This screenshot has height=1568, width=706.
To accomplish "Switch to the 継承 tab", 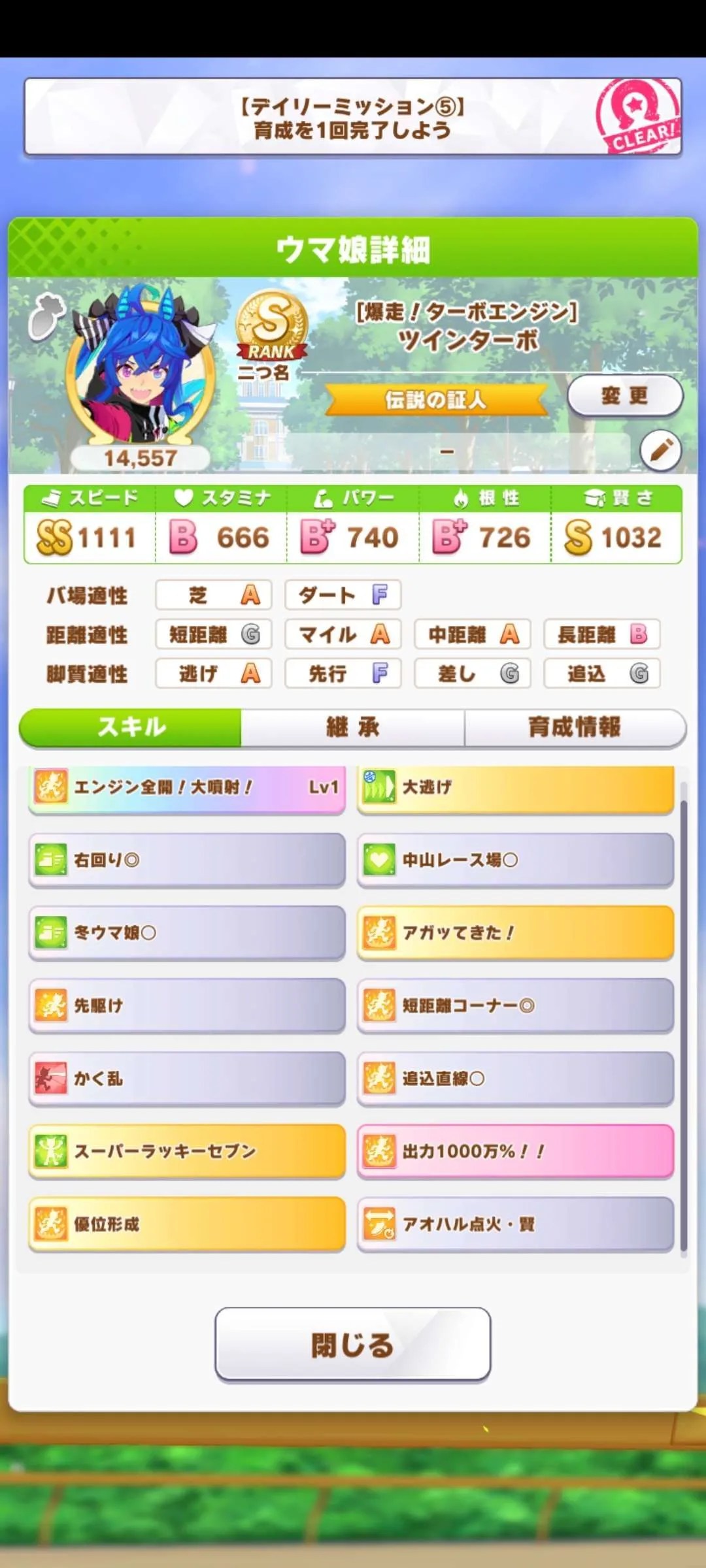I will pyautogui.click(x=352, y=727).
